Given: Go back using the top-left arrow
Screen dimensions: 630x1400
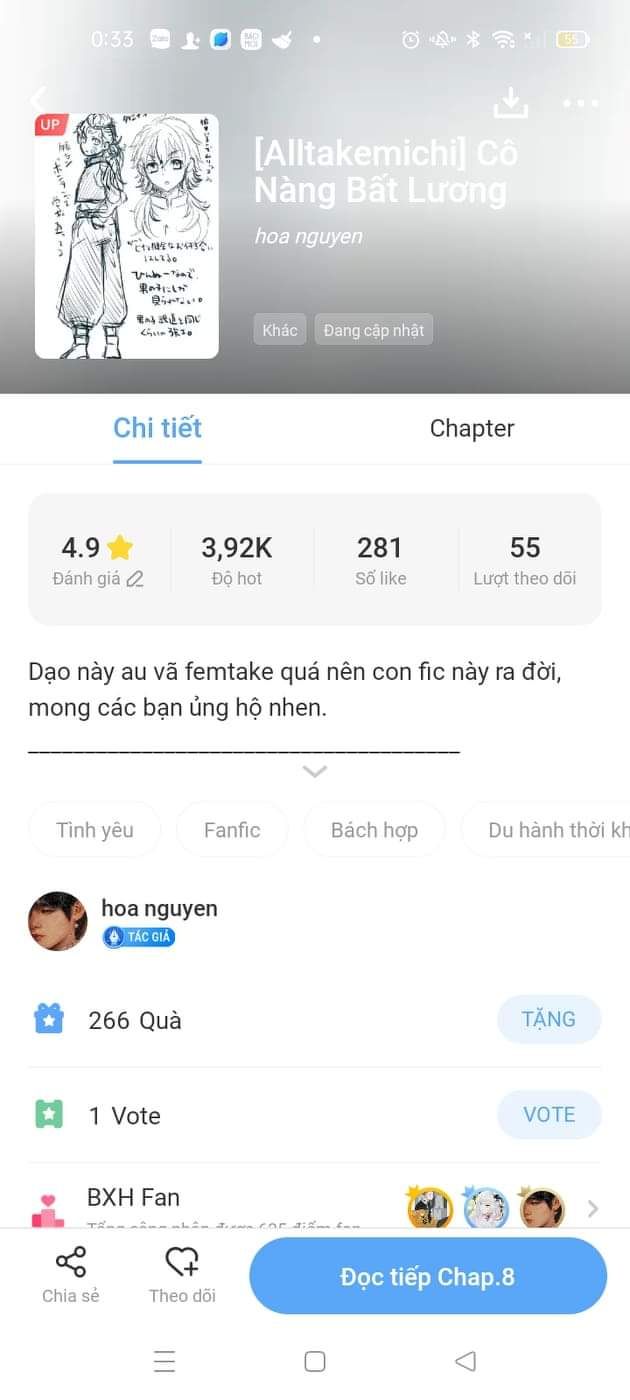Looking at the screenshot, I should pos(38,100).
